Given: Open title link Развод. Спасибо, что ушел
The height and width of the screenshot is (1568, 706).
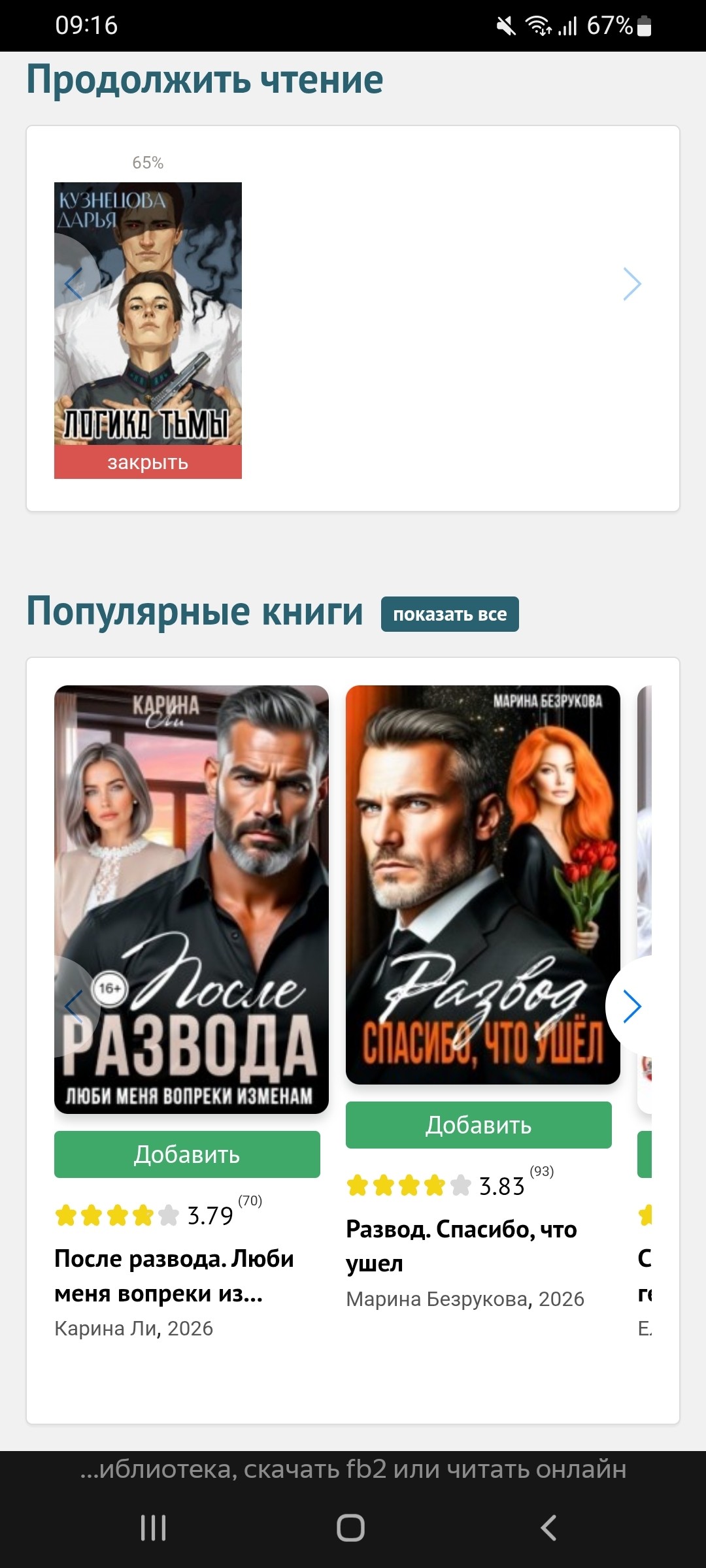Looking at the screenshot, I should [461, 1245].
